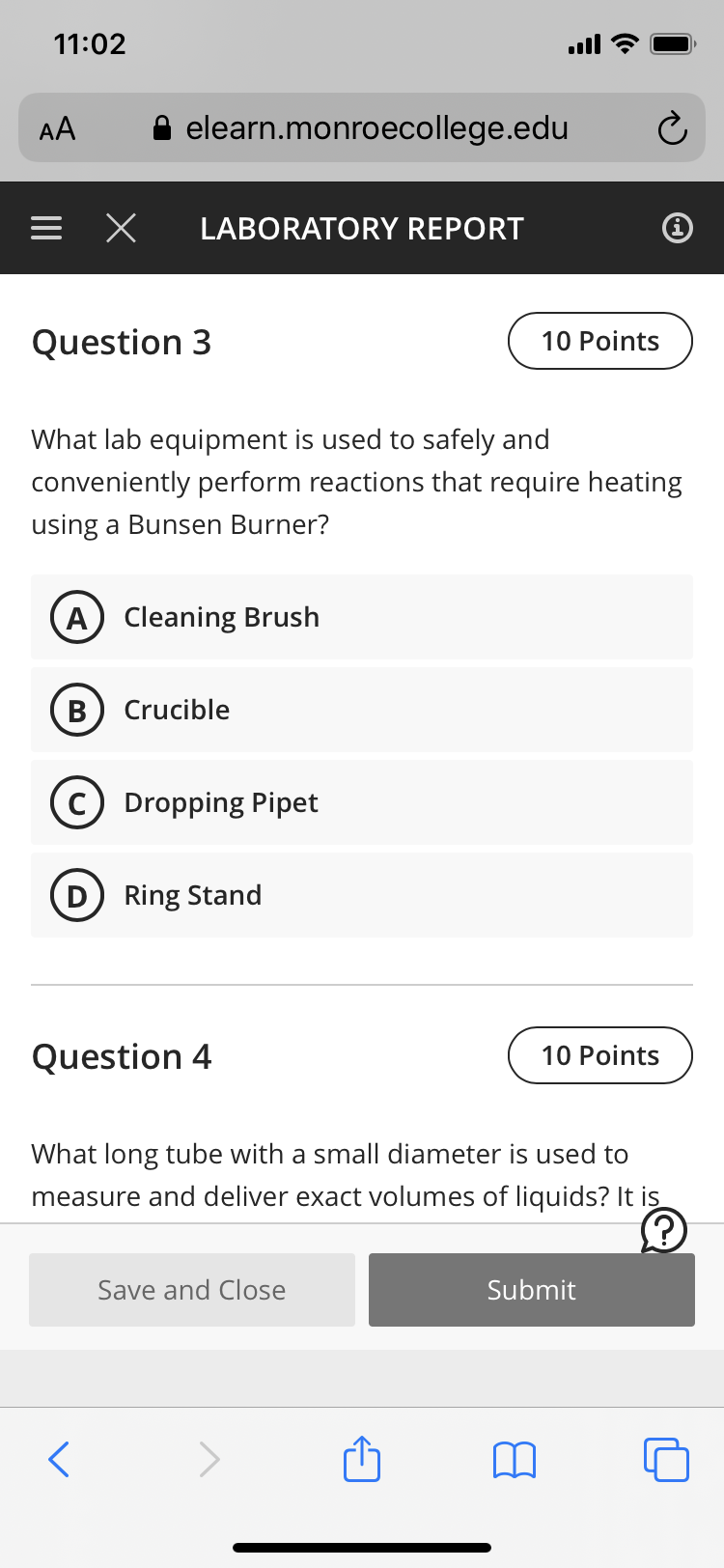Submit the laboratory report
Screen dimensions: 724x1568
tap(532, 1290)
